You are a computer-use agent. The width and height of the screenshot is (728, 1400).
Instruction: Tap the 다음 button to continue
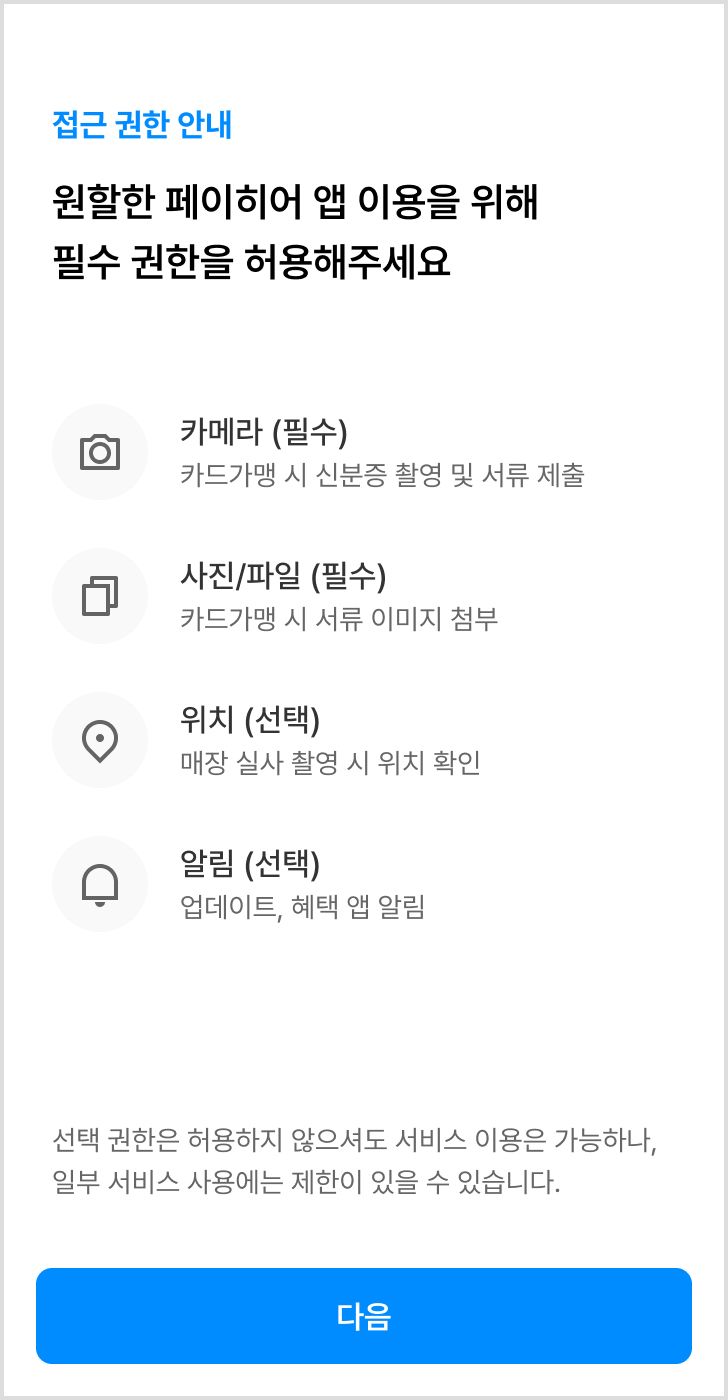[x=364, y=1316]
